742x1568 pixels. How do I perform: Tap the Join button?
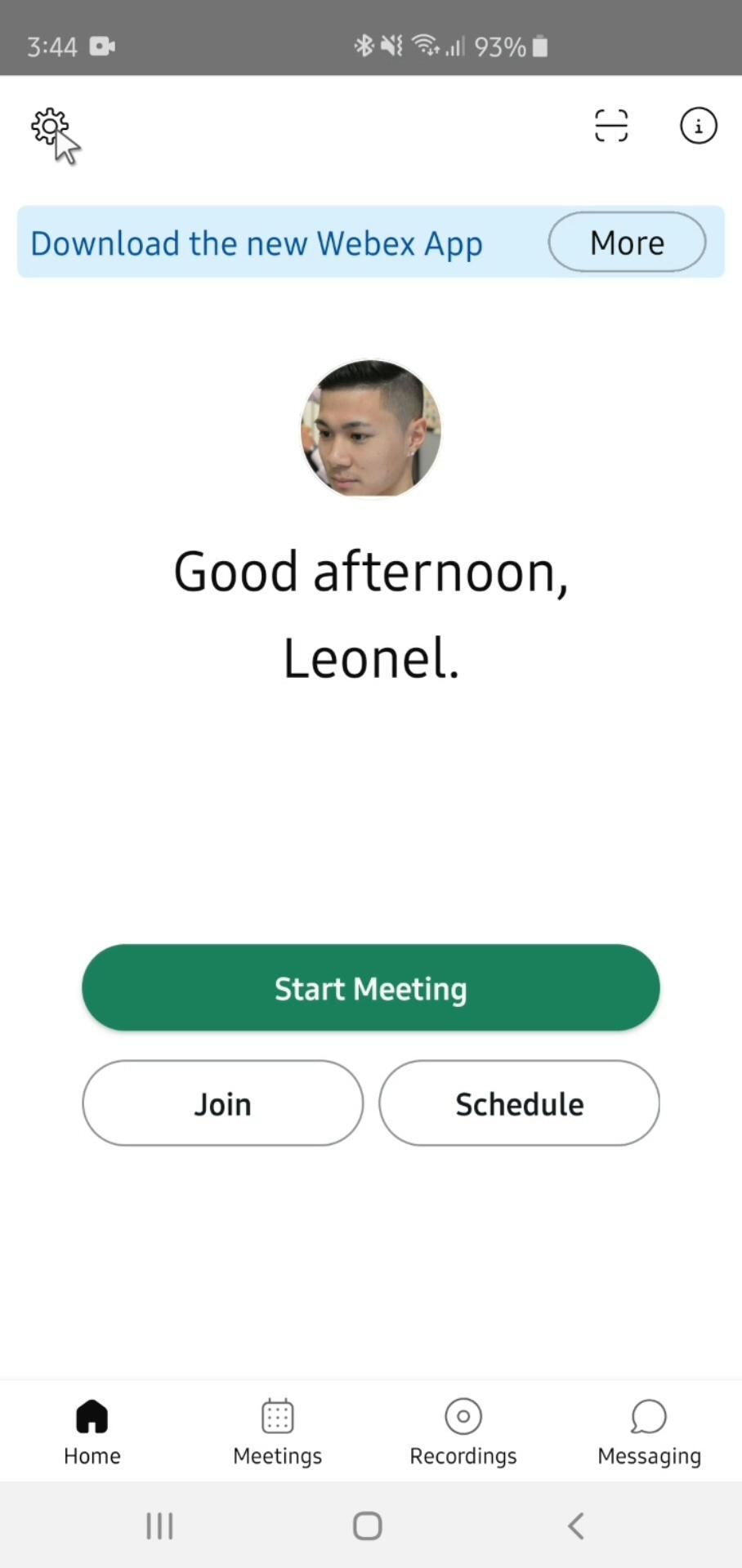222,1103
